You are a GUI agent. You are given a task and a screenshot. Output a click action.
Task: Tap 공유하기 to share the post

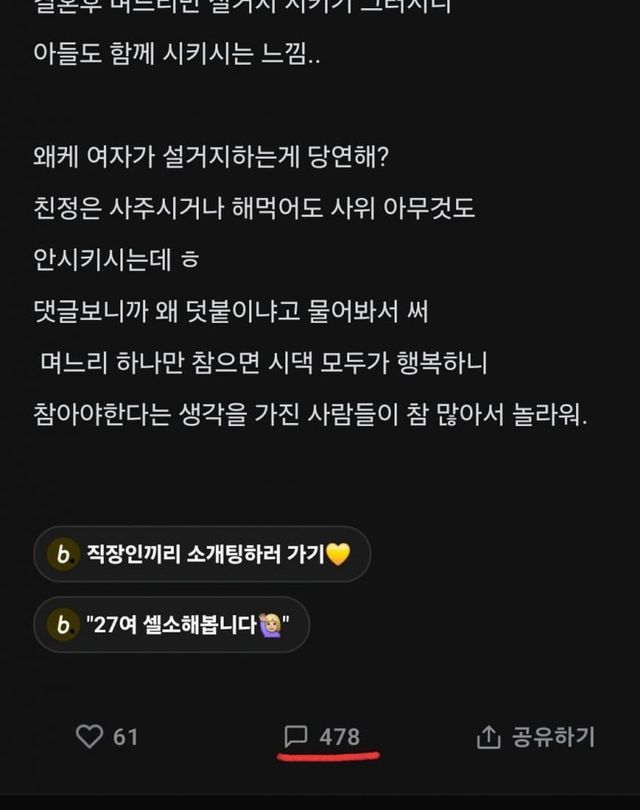(536, 737)
